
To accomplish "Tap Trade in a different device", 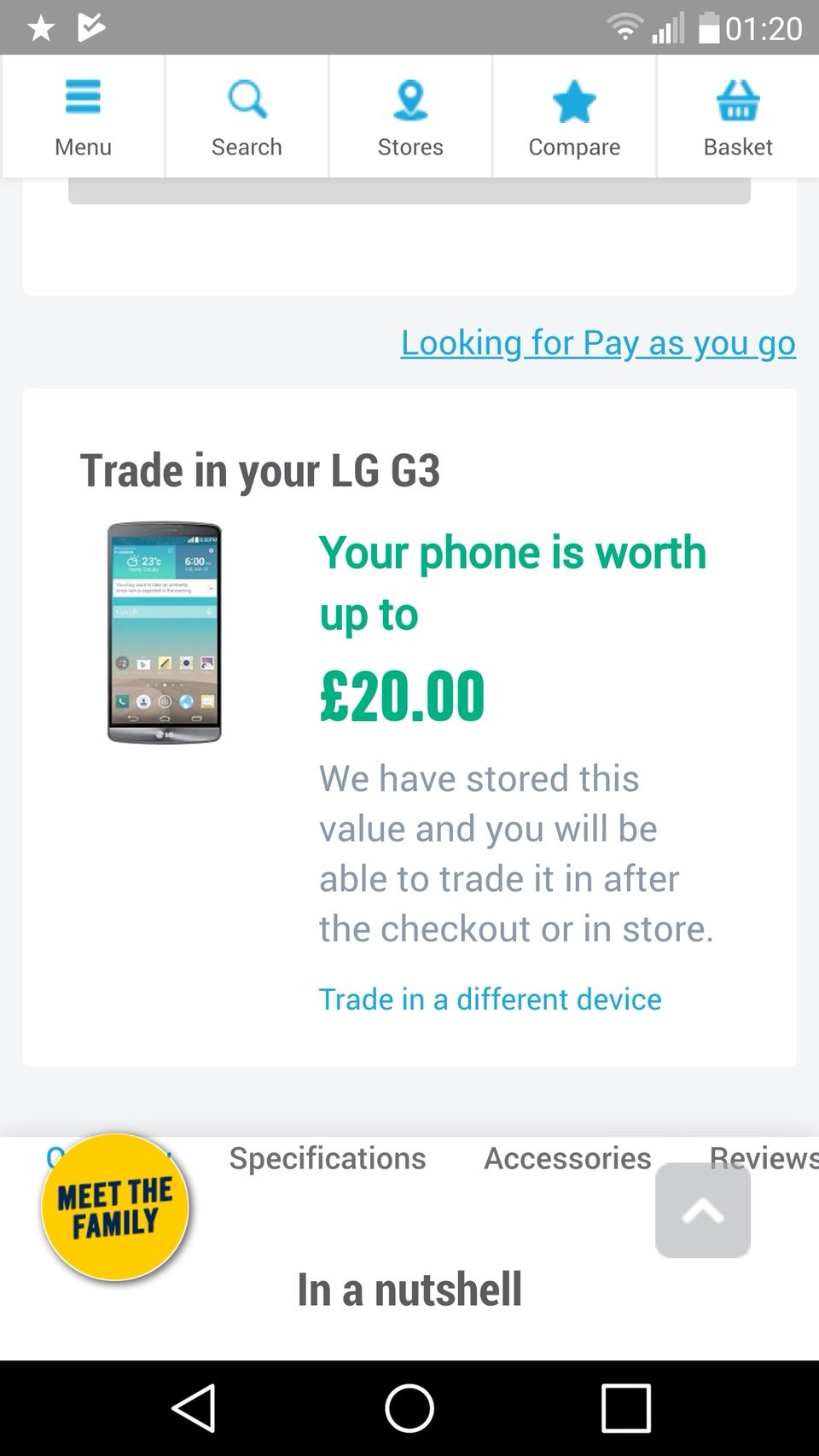I will point(490,999).
